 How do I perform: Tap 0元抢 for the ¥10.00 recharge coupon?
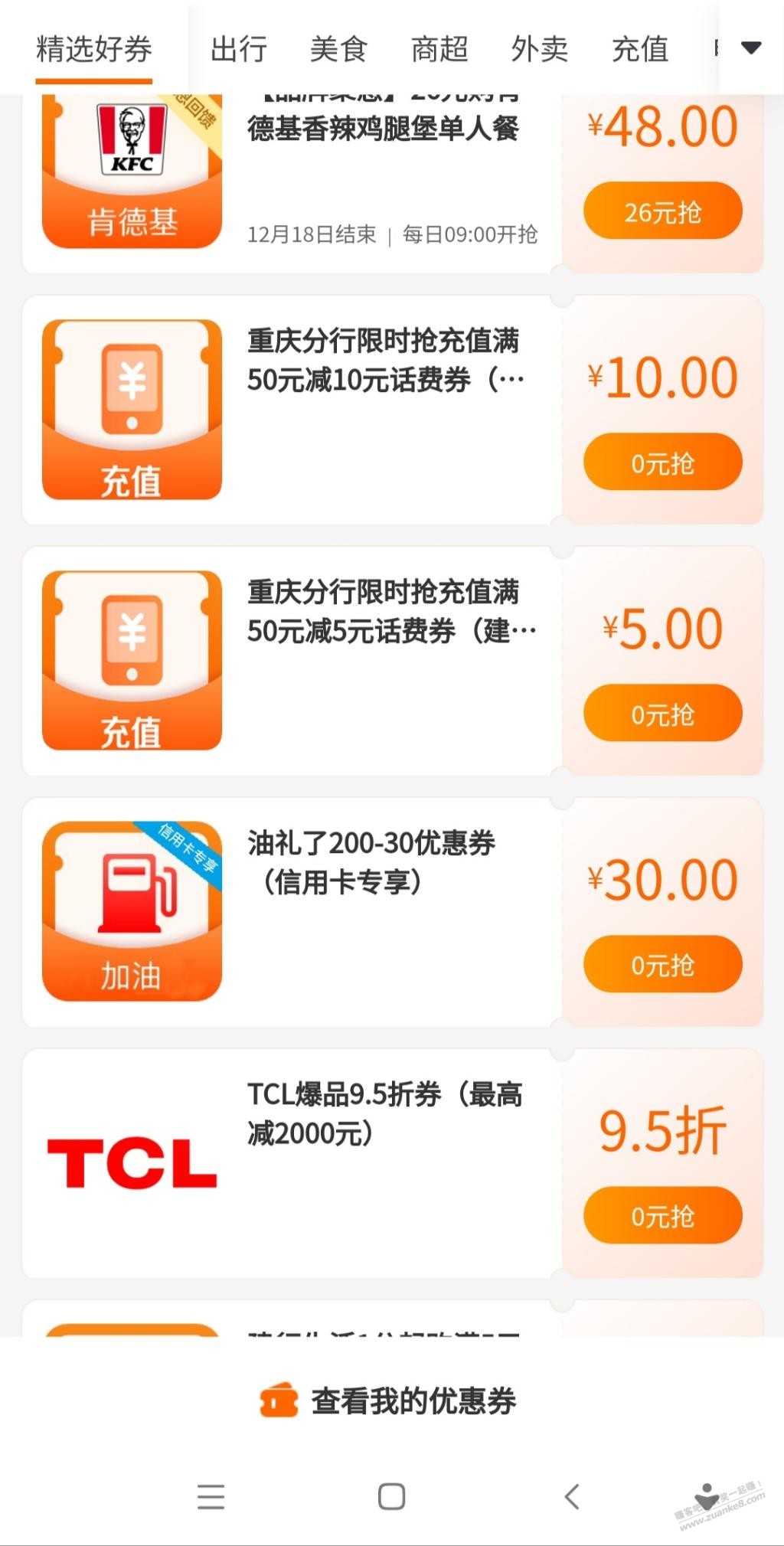(663, 462)
